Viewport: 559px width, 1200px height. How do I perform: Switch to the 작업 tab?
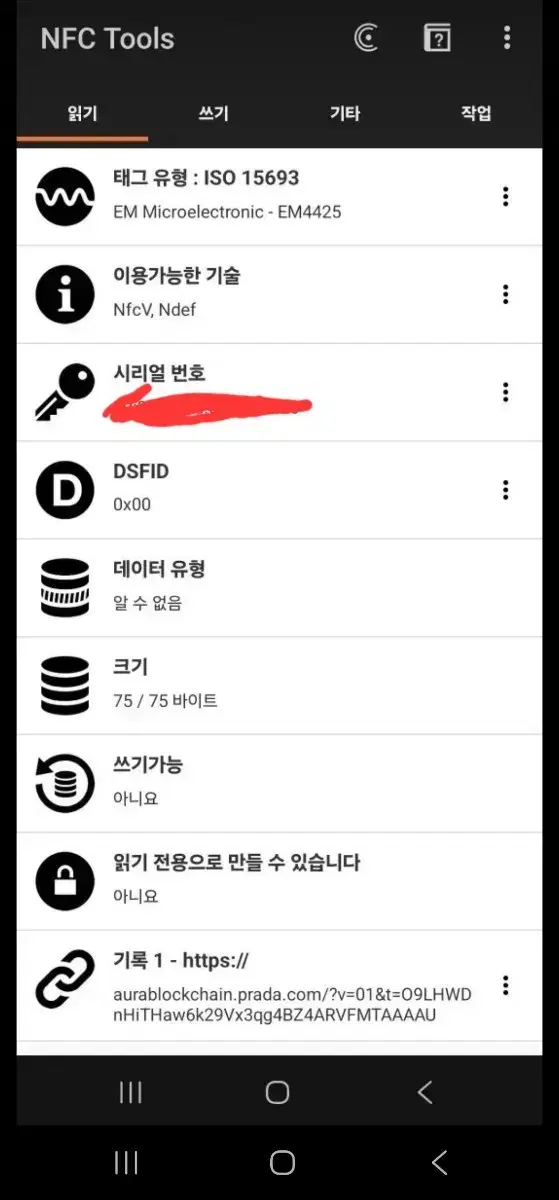[x=476, y=113]
